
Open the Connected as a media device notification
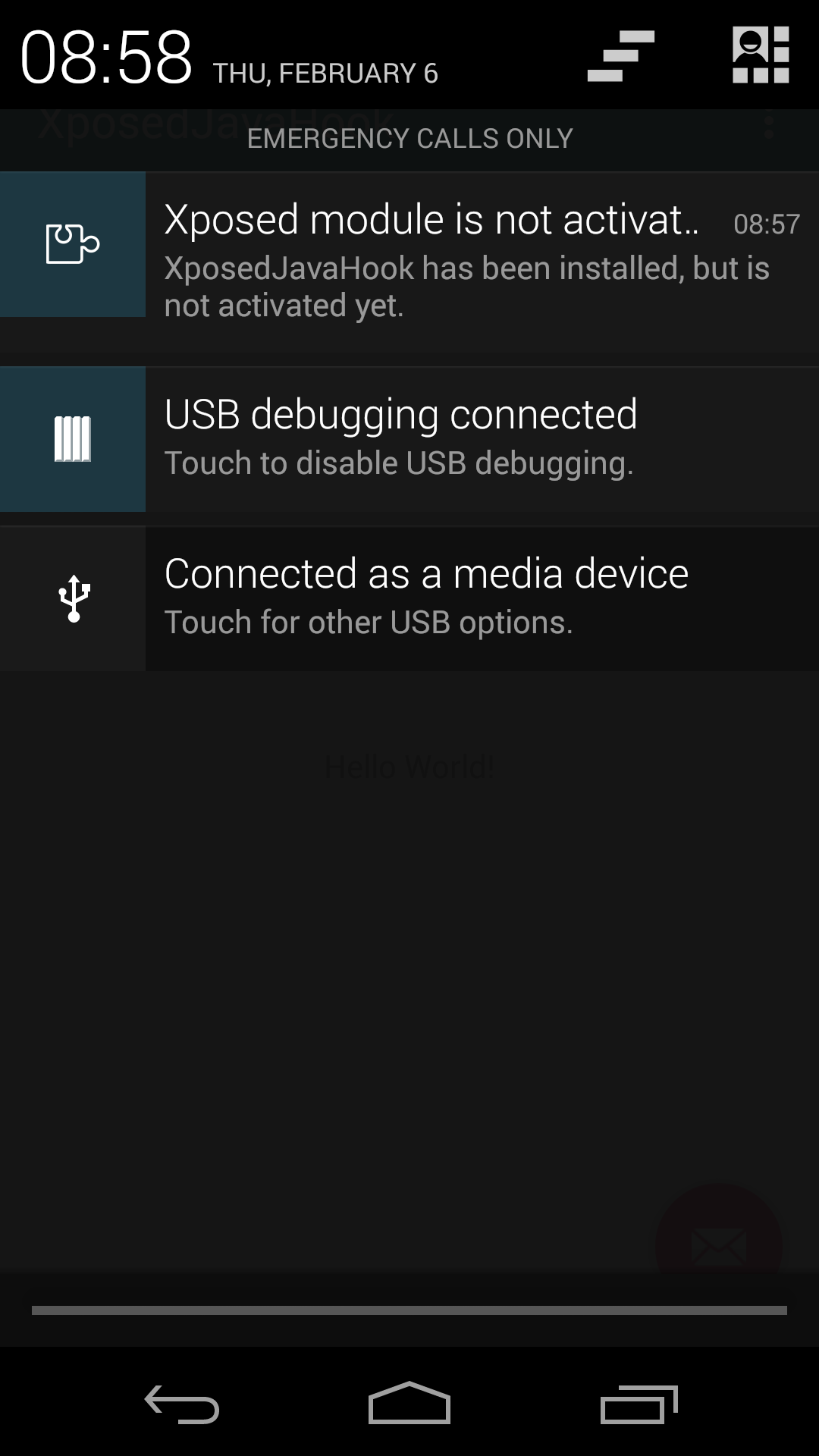[409, 599]
